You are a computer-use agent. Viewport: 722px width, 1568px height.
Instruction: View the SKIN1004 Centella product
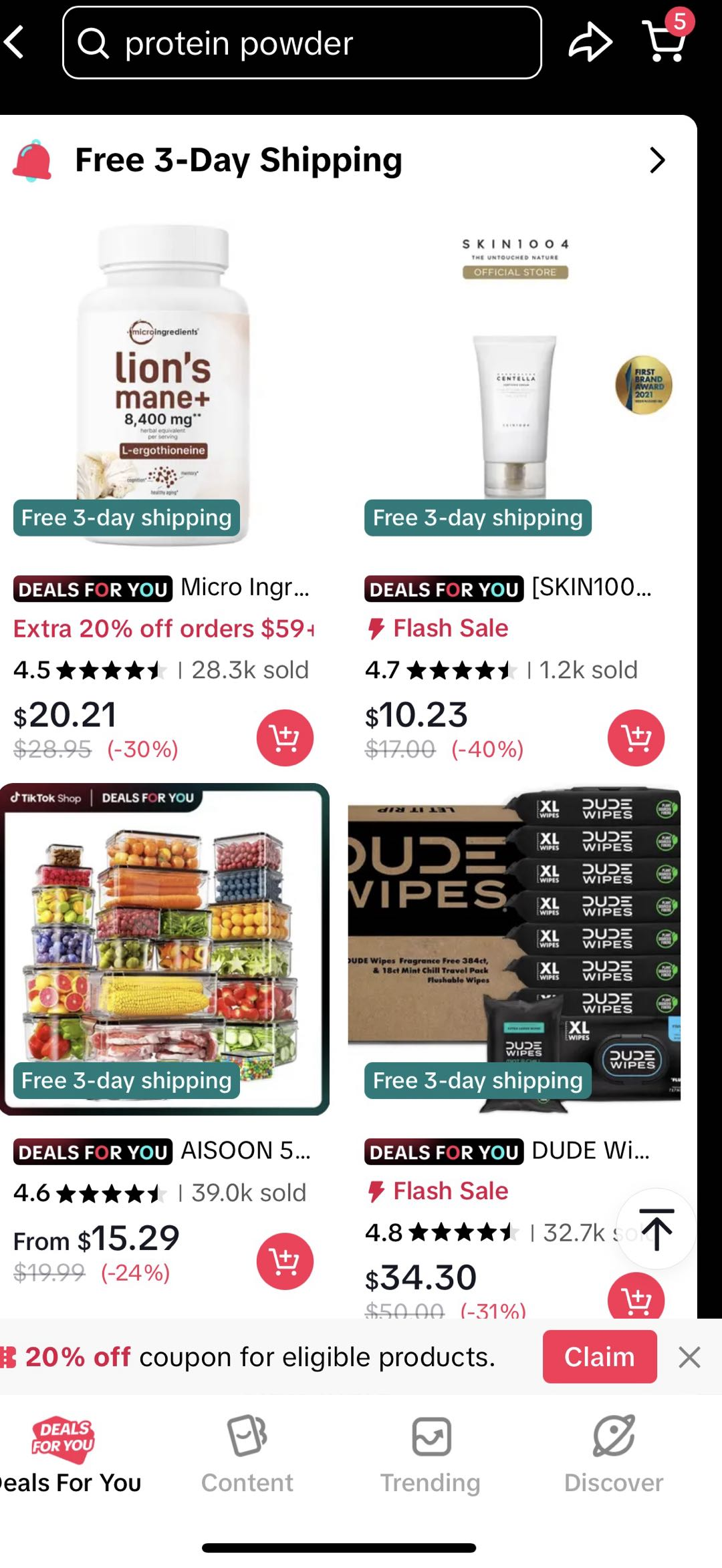click(514, 384)
